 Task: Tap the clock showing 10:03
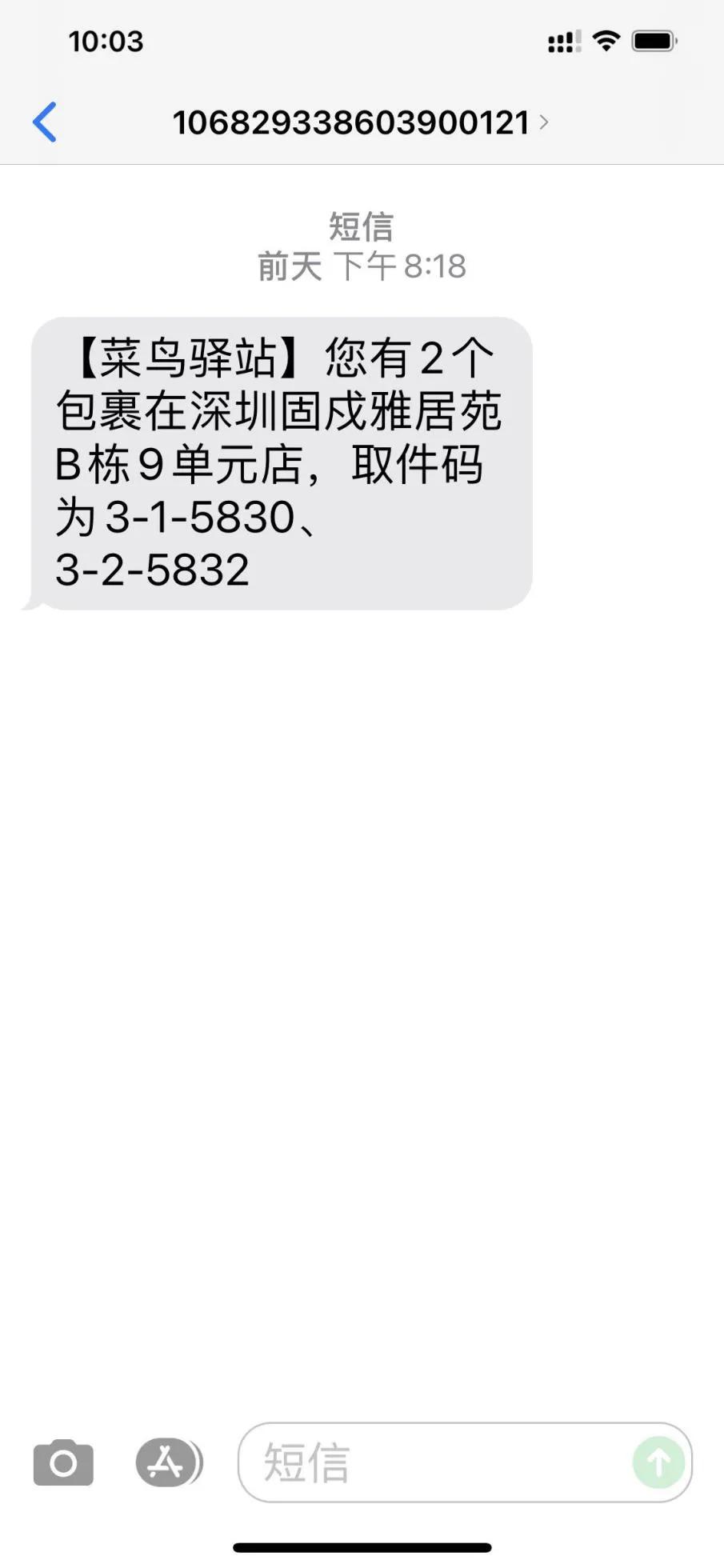click(105, 40)
